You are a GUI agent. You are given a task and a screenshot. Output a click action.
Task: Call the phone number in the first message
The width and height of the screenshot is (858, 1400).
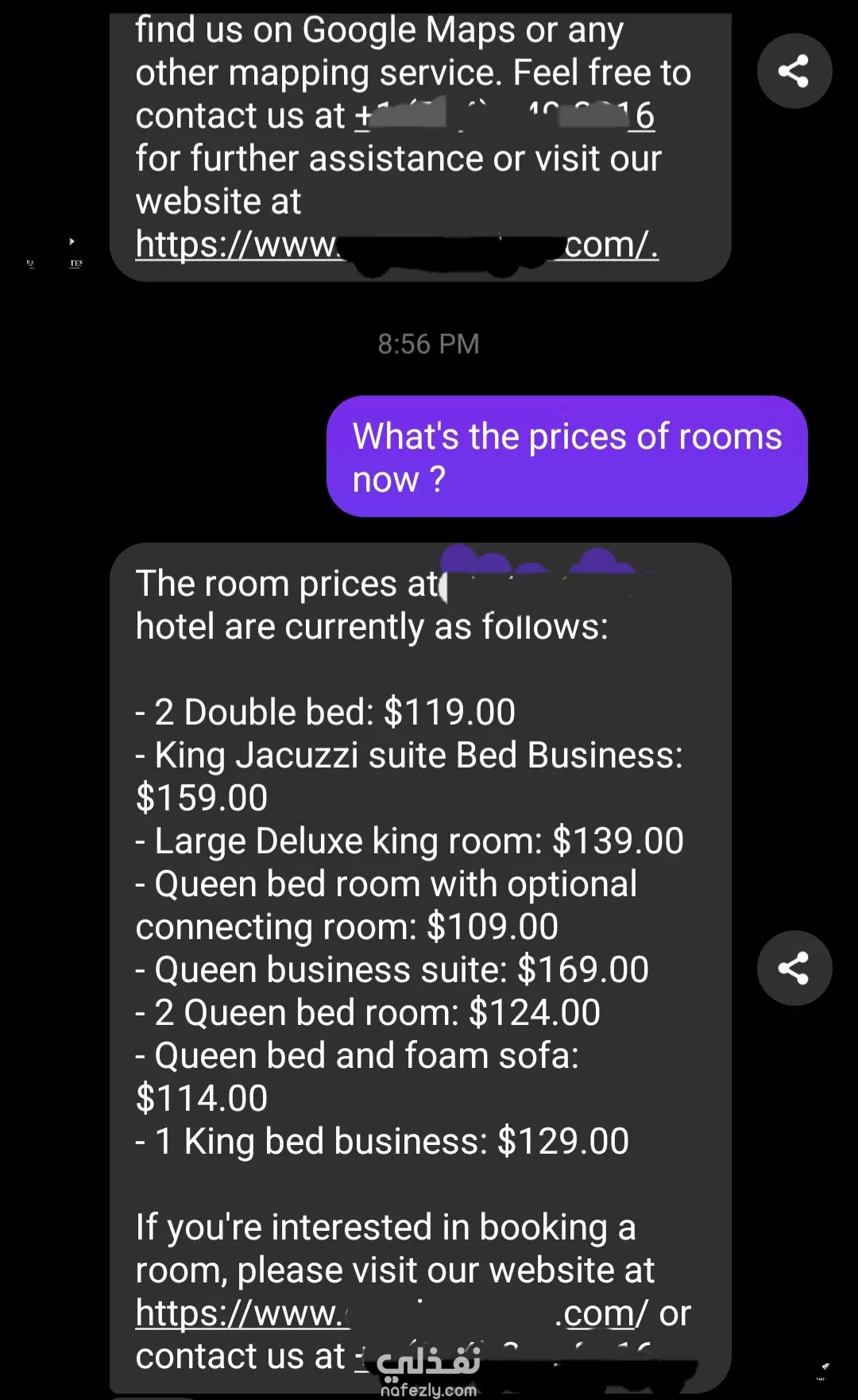click(x=504, y=116)
